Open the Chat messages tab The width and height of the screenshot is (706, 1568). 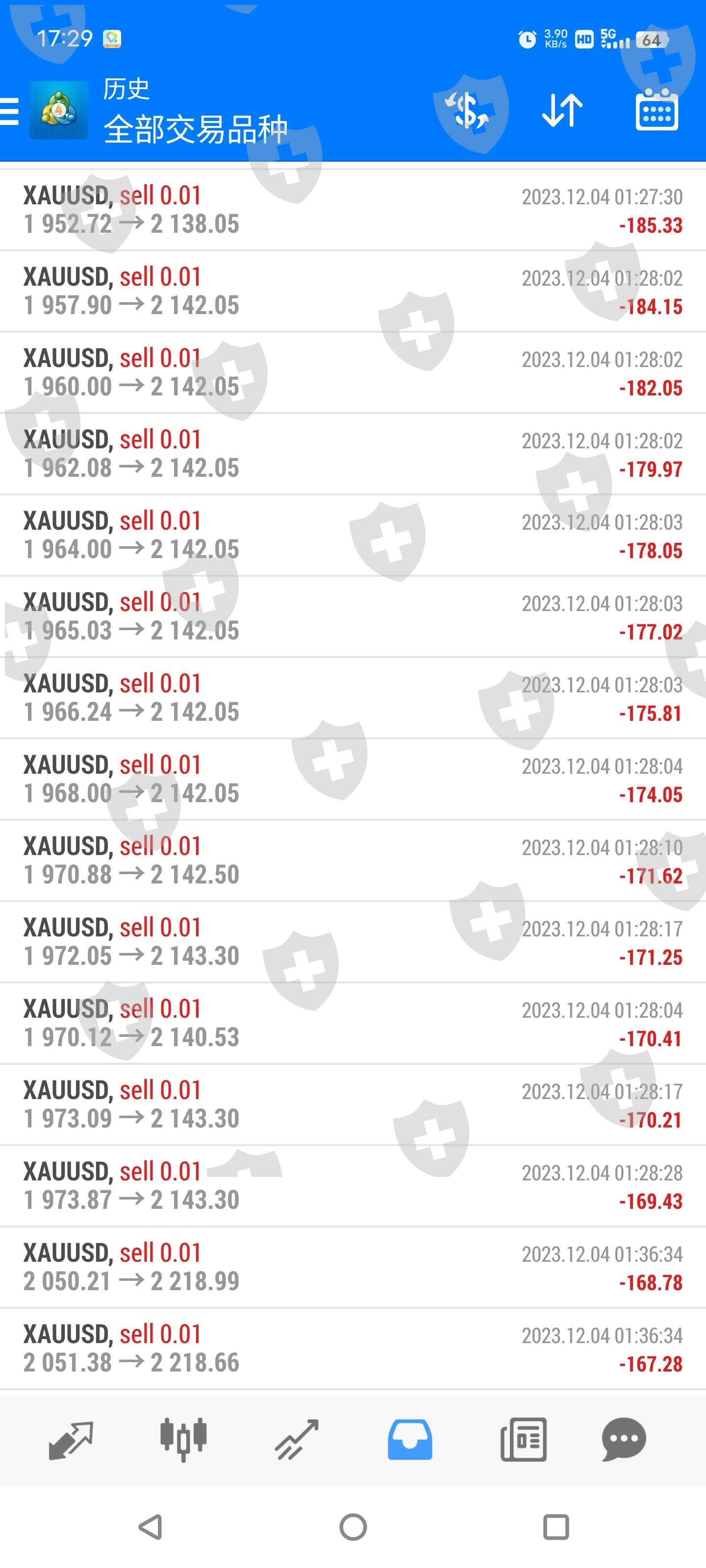[x=623, y=1440]
